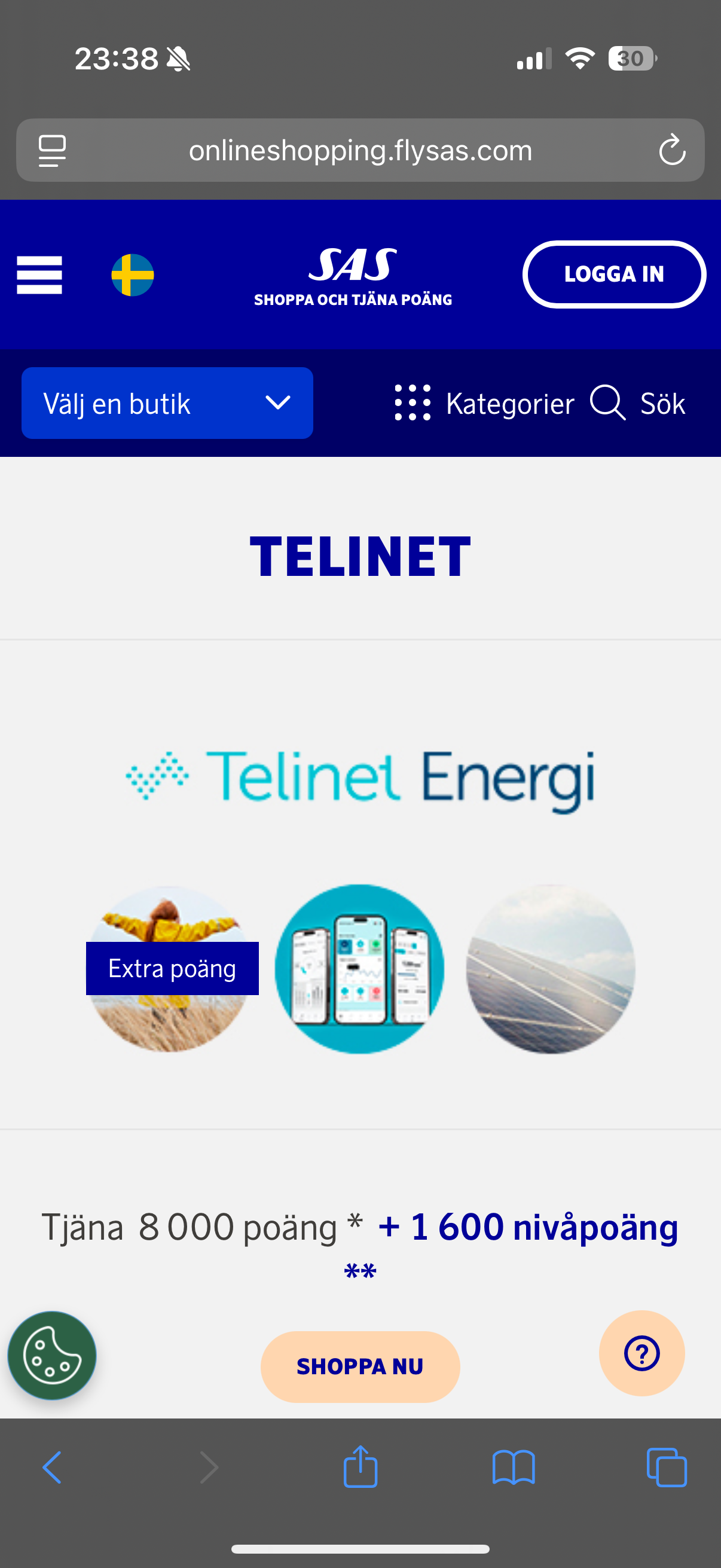Open the hamburger menu
The width and height of the screenshot is (721, 1568).
click(x=39, y=274)
